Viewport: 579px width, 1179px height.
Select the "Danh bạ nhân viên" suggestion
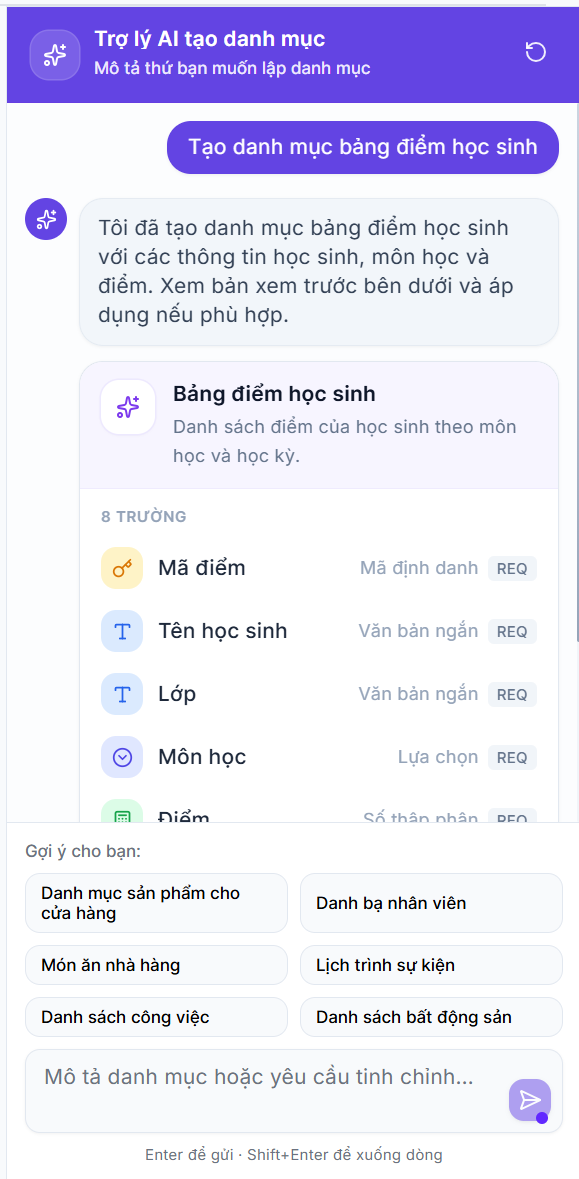431,902
